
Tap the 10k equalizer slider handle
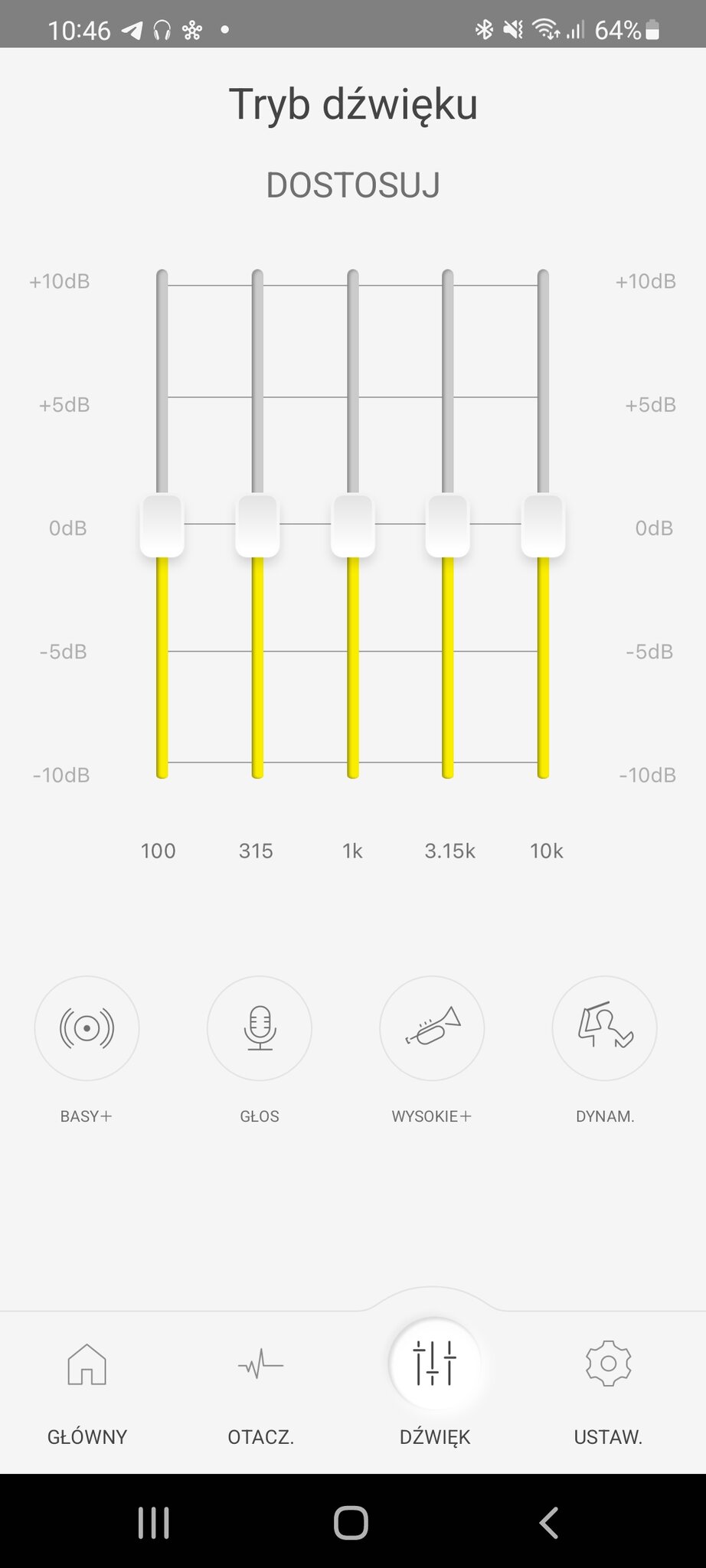click(544, 526)
